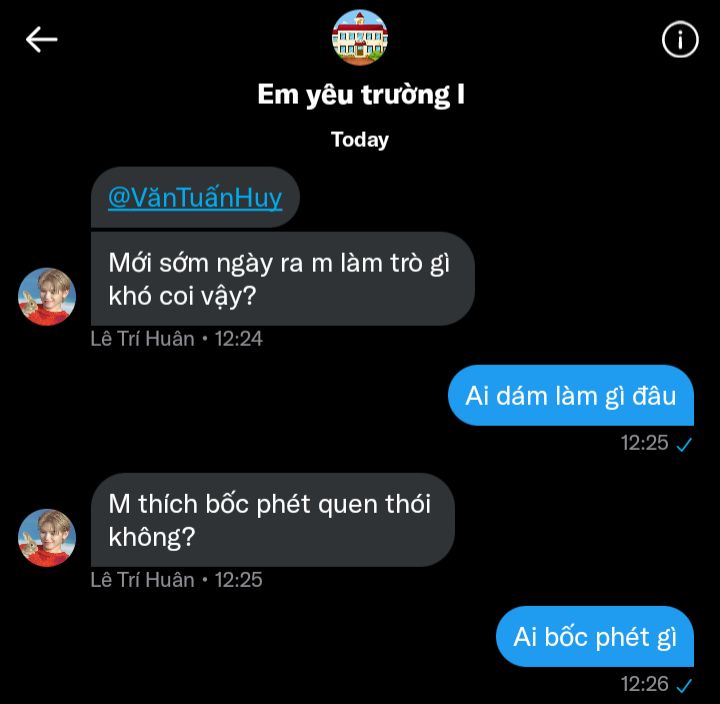720x704 pixels.
Task: Open the group avatar at top
Action: tap(360, 38)
